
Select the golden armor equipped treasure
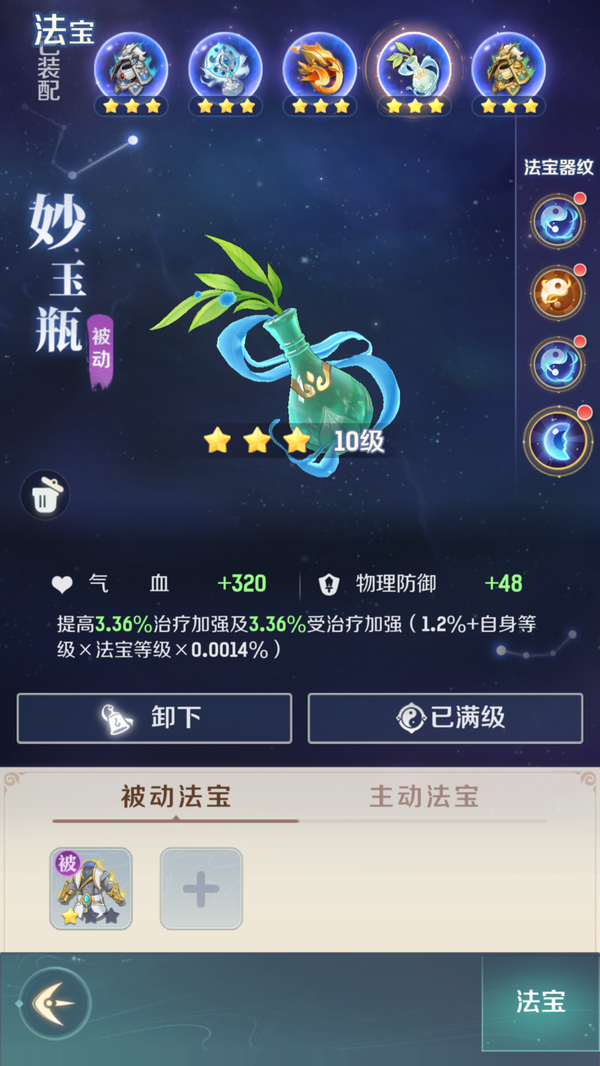508,65
